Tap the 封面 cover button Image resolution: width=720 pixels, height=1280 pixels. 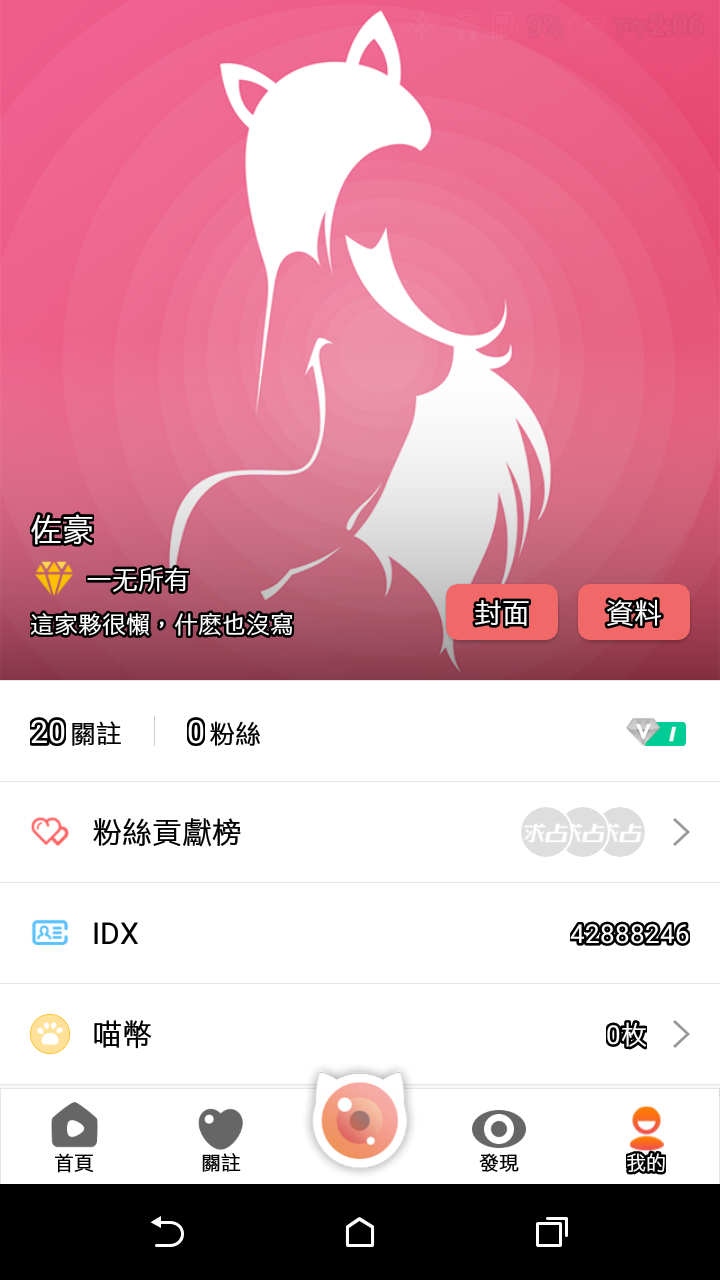[x=501, y=612]
